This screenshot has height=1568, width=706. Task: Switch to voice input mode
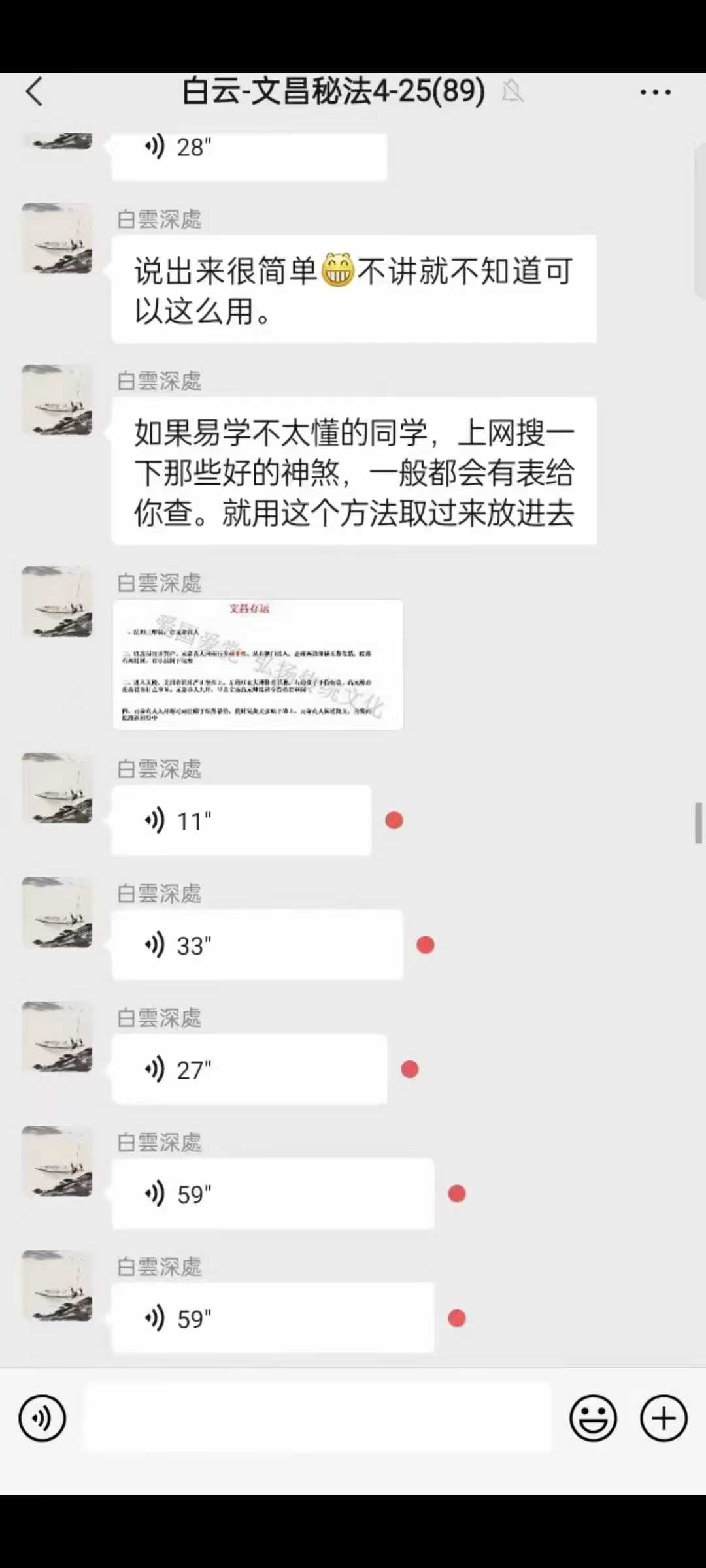pyautogui.click(x=42, y=1418)
